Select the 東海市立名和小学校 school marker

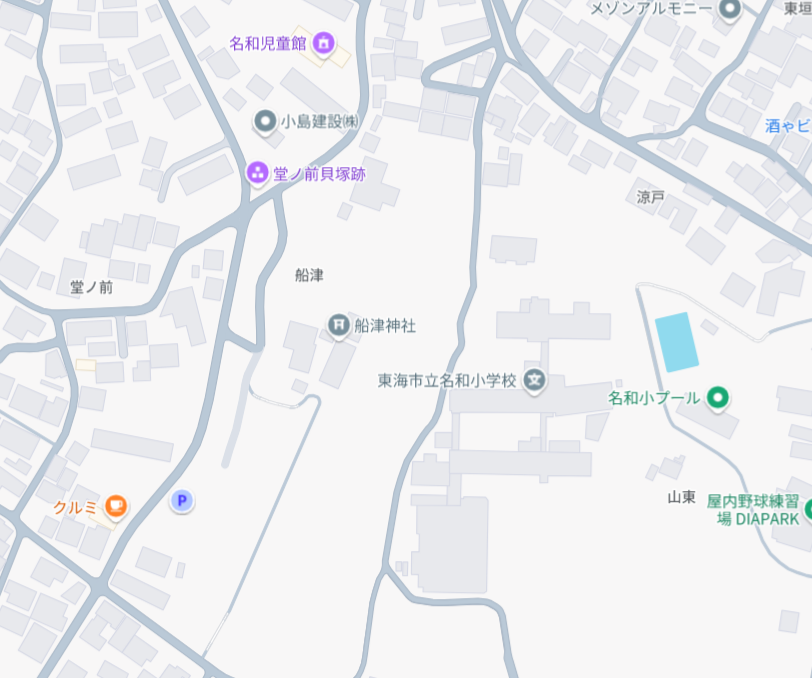coord(536,380)
